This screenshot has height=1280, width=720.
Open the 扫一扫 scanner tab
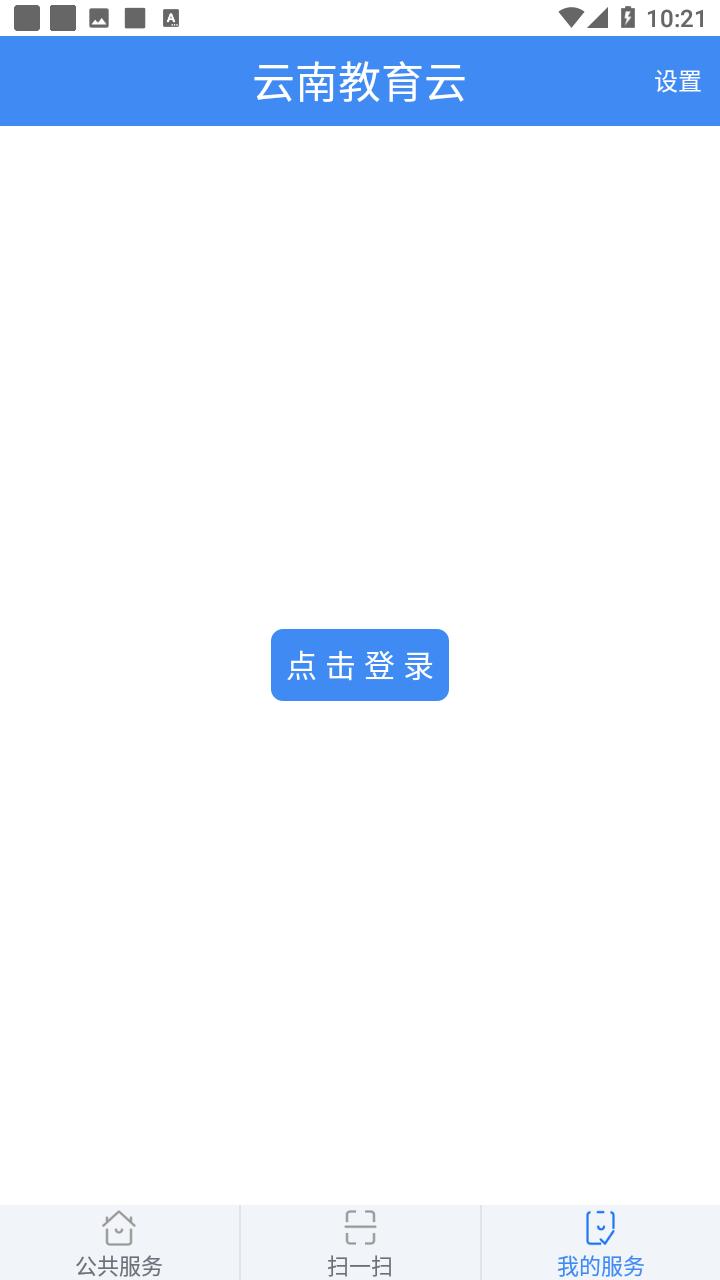360,1243
